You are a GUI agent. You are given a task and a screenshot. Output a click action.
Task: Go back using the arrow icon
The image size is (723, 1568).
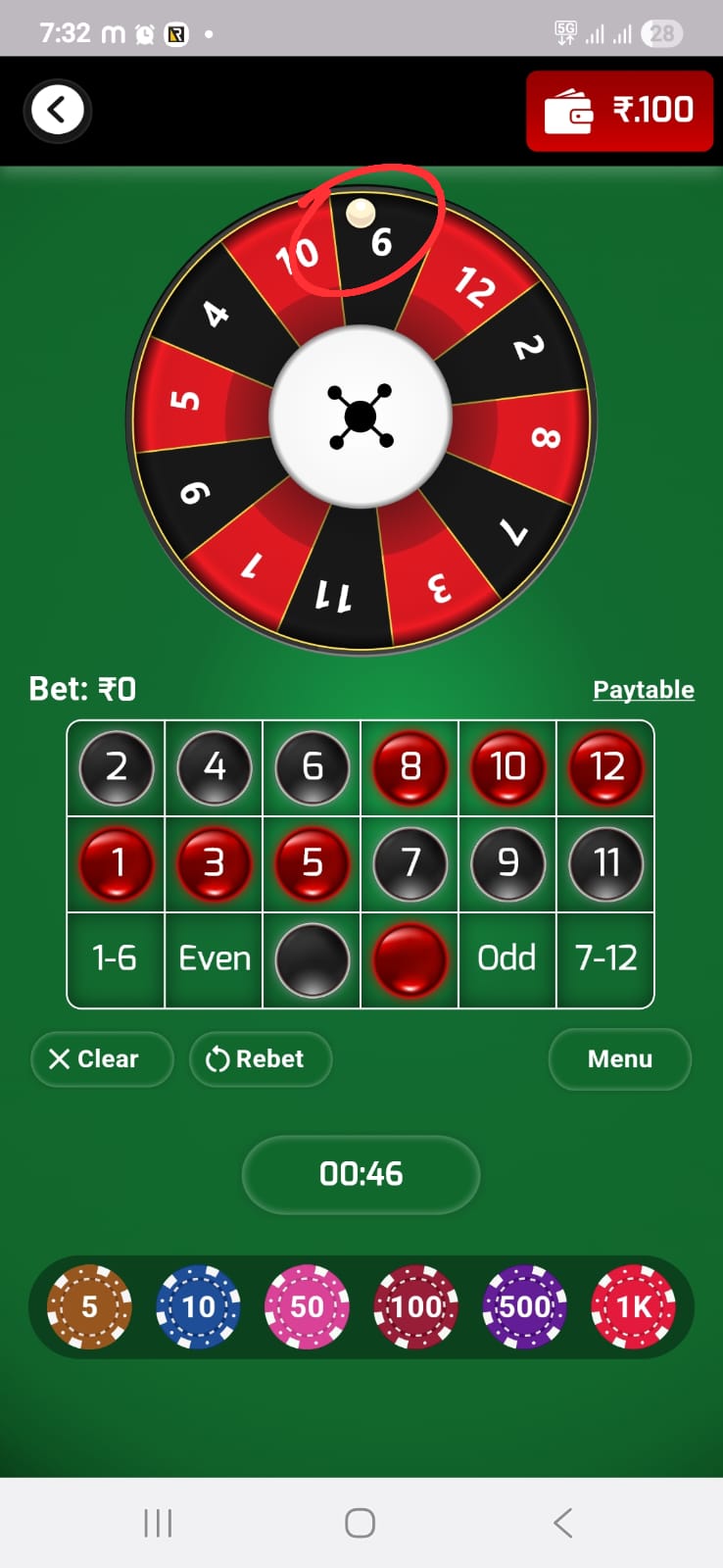pos(58,110)
